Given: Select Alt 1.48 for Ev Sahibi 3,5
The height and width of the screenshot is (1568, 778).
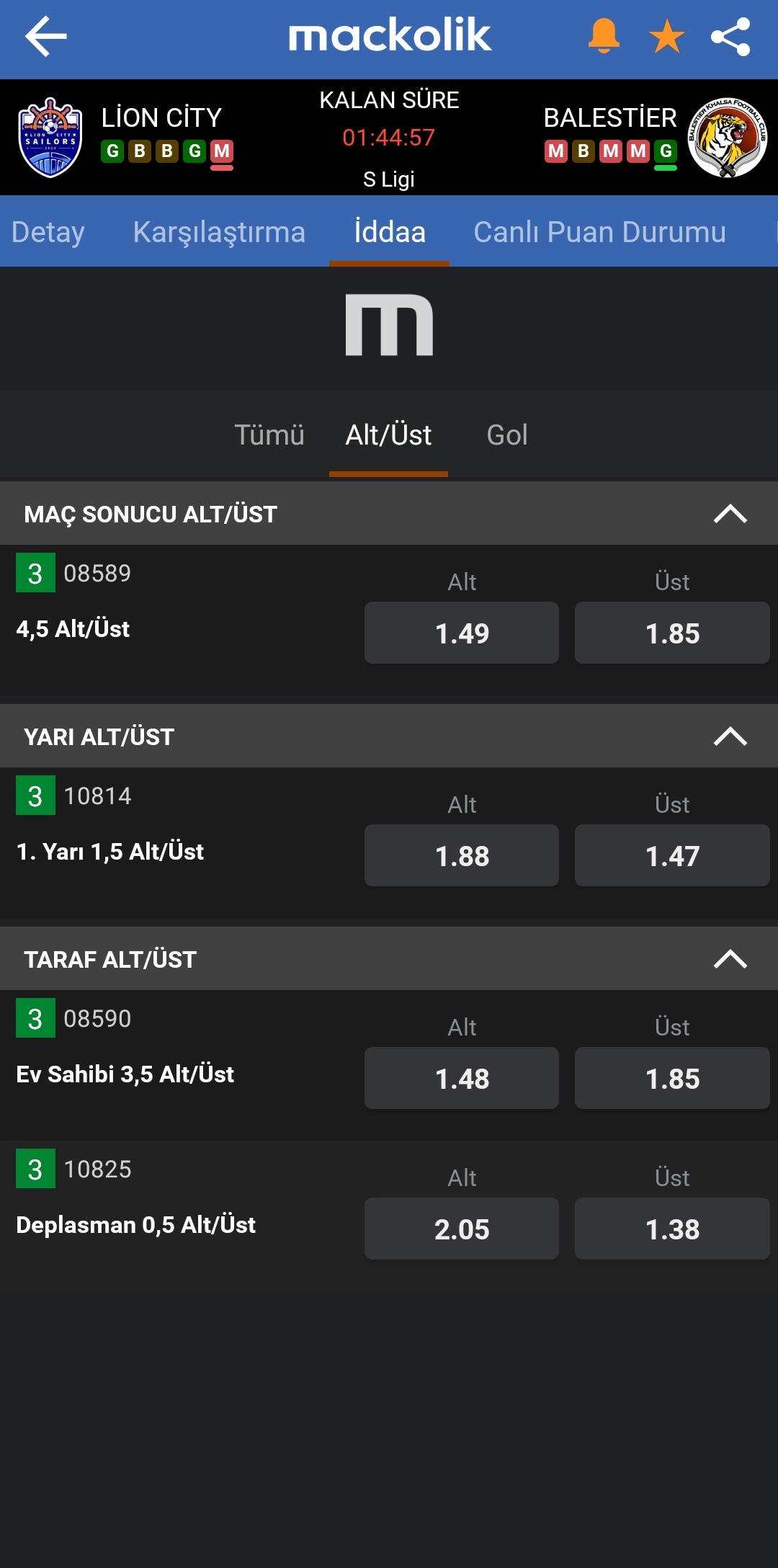Looking at the screenshot, I should 462,1078.
